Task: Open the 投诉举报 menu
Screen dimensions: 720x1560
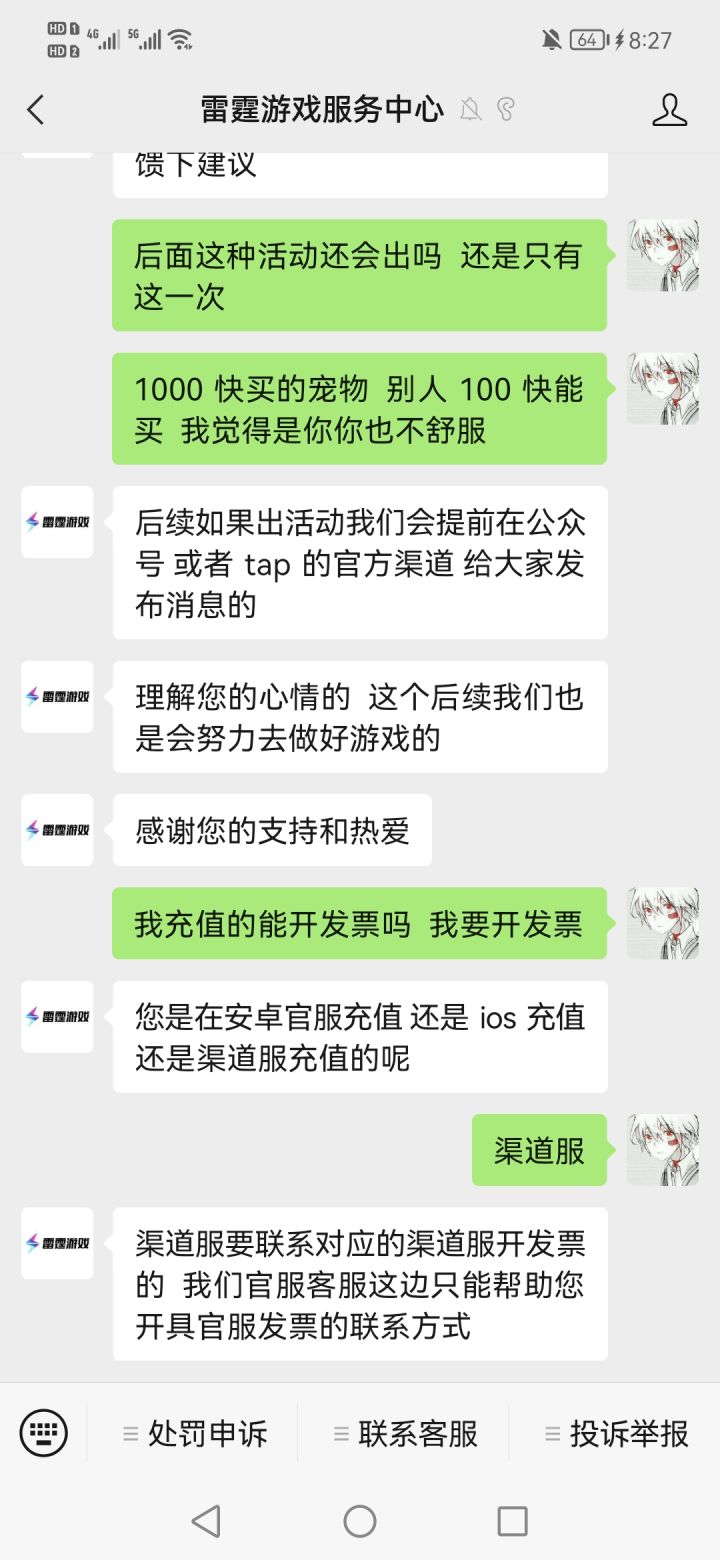Action: (632, 1433)
